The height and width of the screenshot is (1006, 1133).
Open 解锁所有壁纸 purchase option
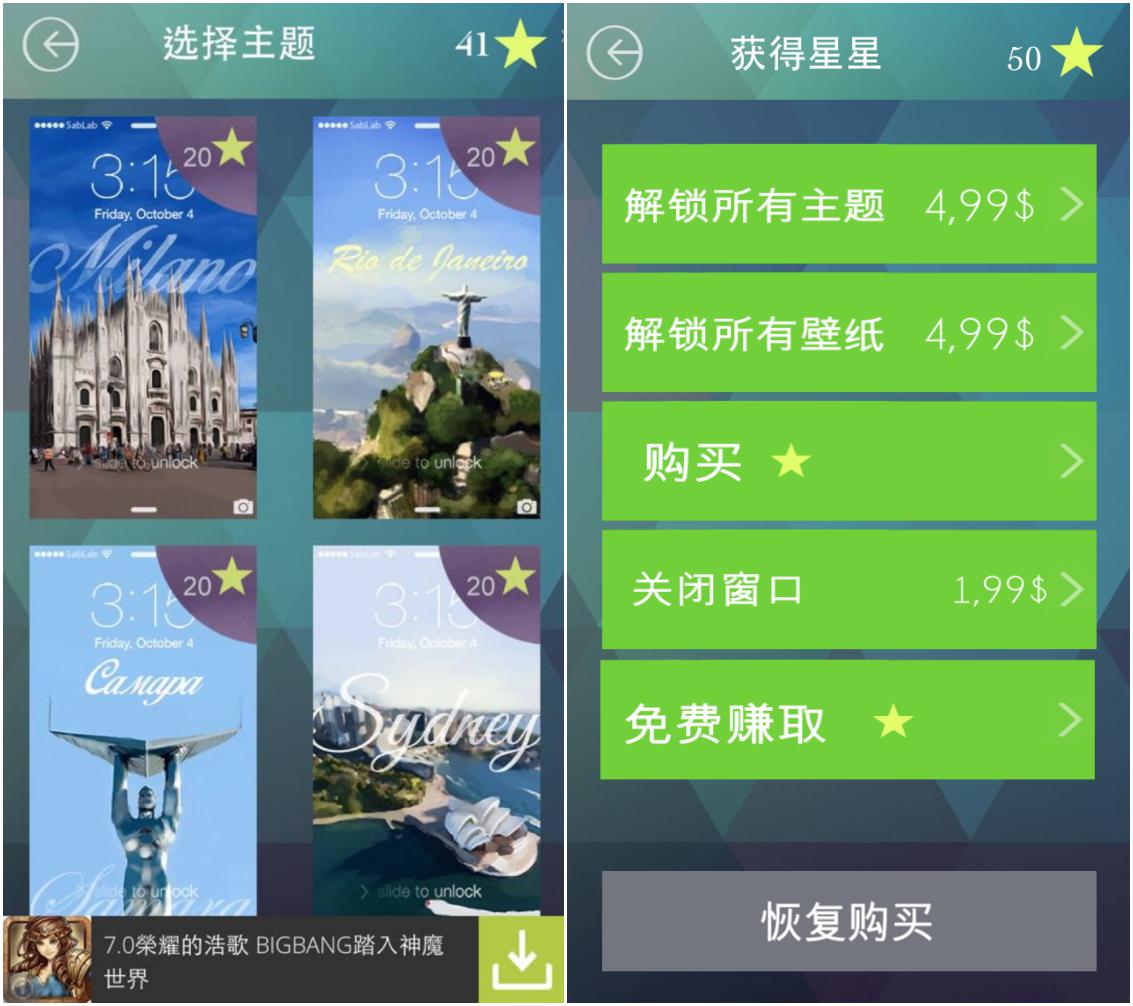(848, 332)
